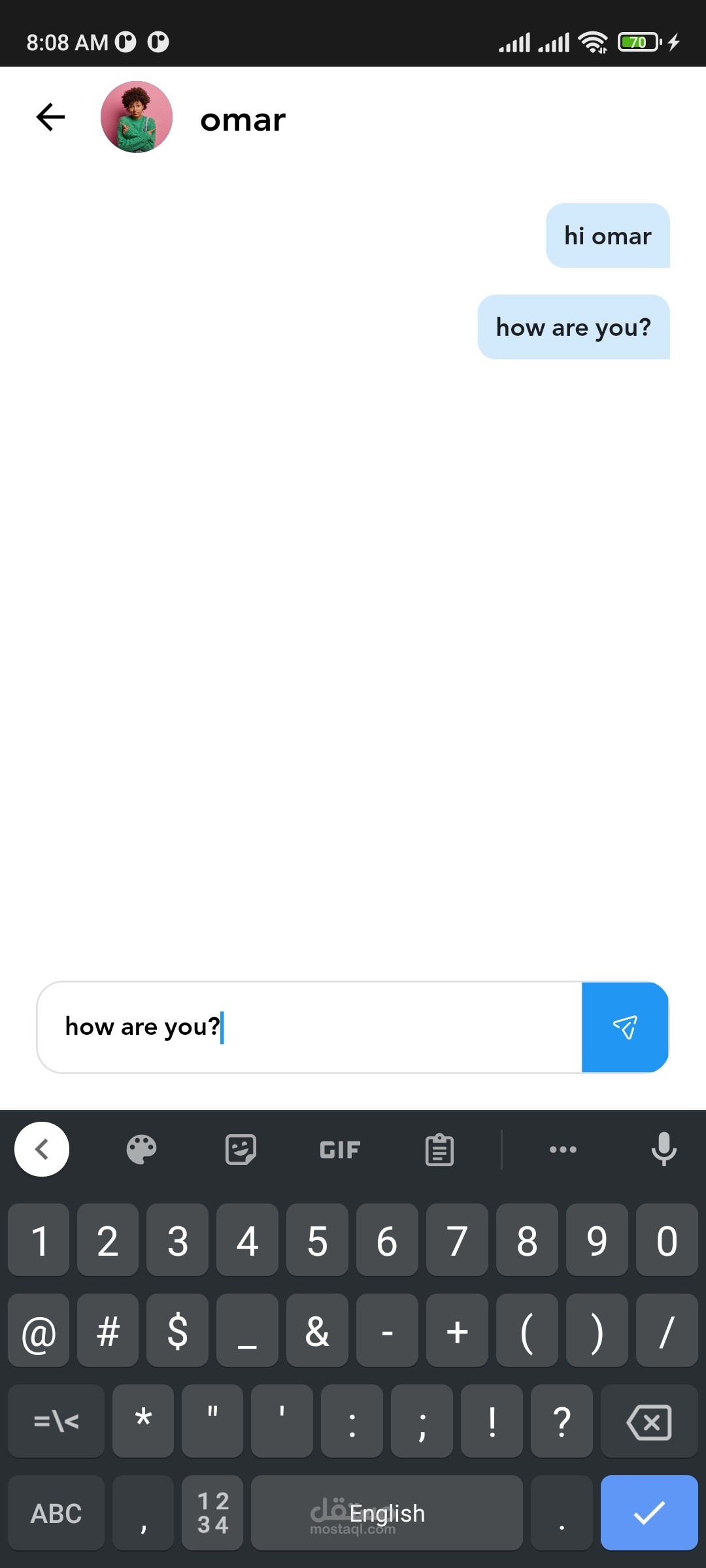Open the keyboard clipboard
Image resolution: width=706 pixels, height=1568 pixels.
pos(439,1150)
